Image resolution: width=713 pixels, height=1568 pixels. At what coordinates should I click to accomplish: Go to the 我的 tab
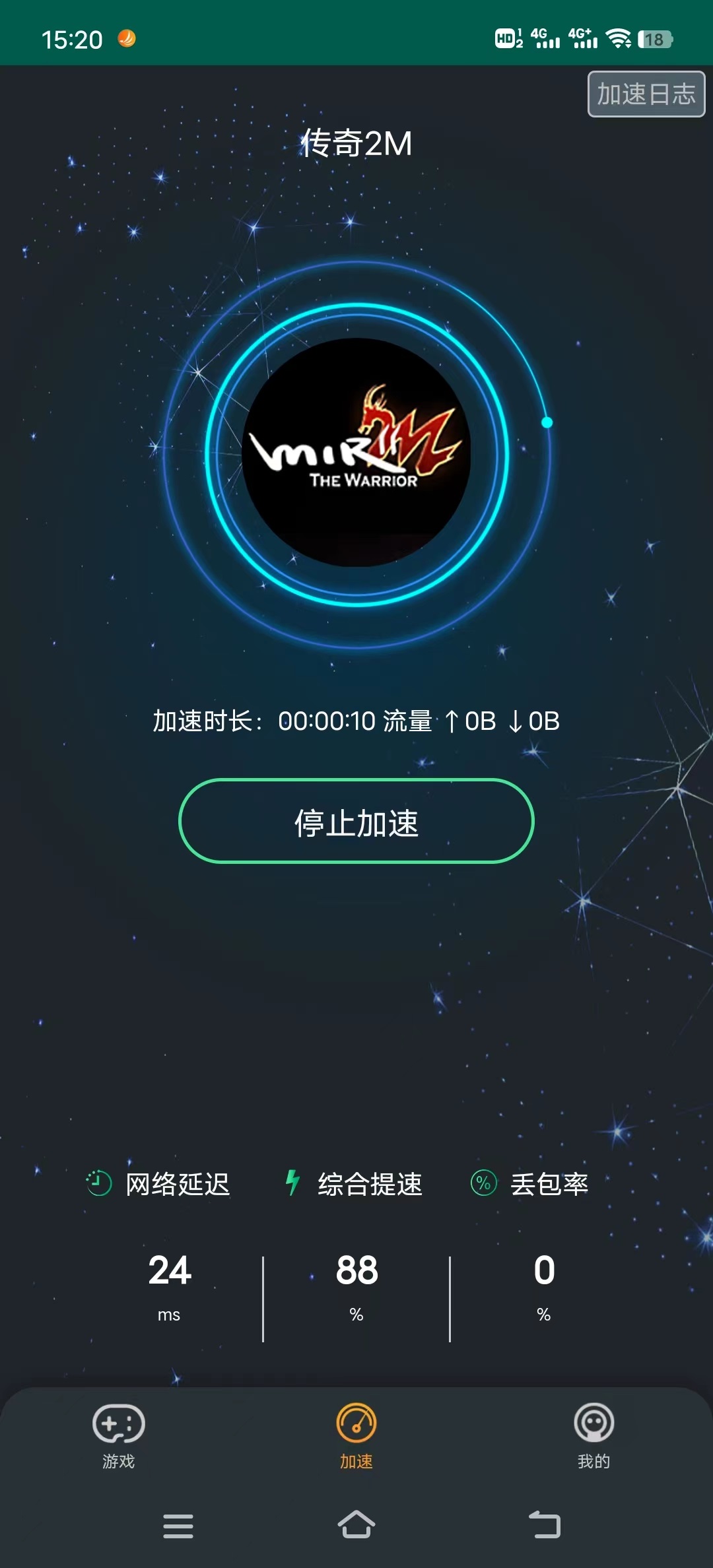click(594, 1435)
